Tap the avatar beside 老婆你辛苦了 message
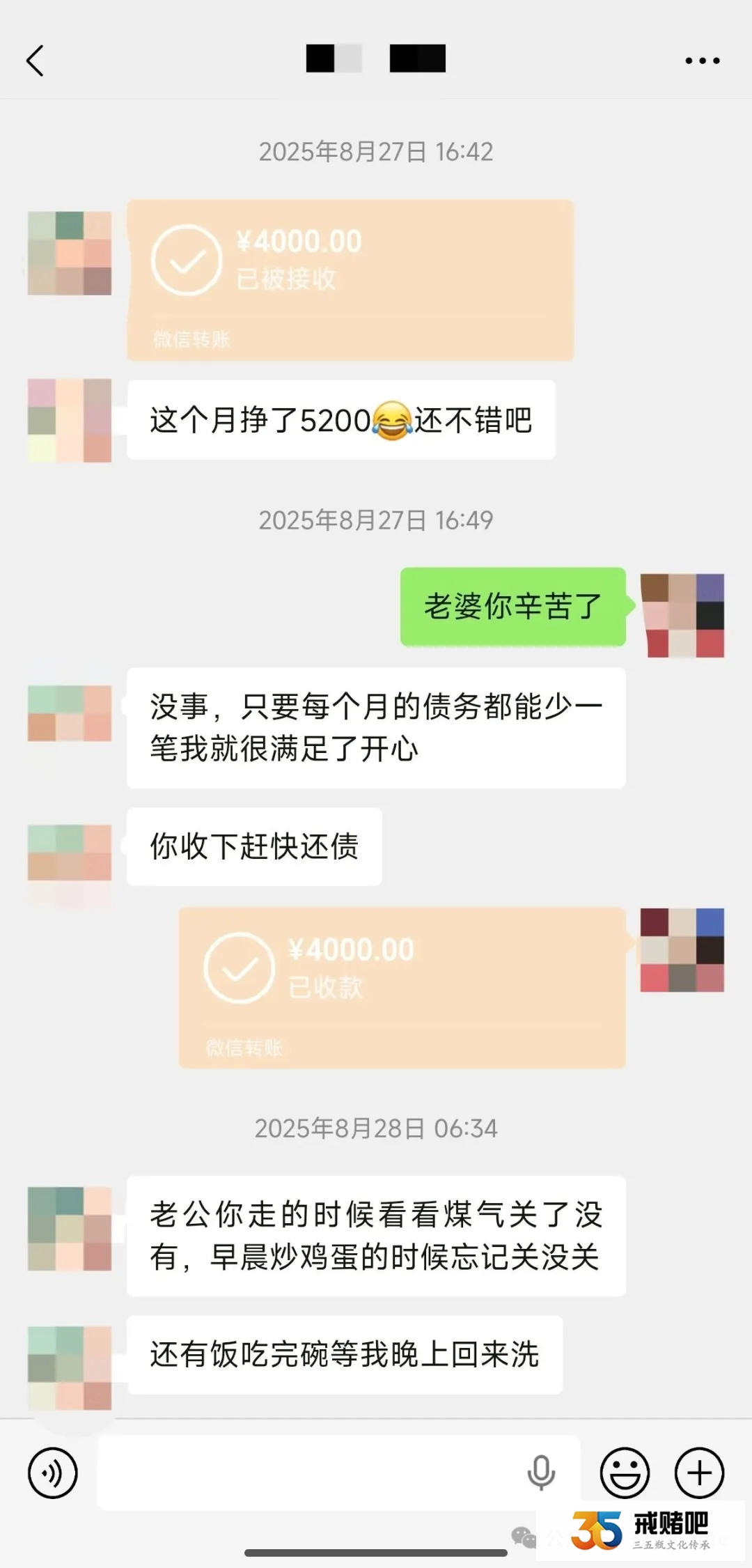The image size is (752, 1568). coord(682,615)
